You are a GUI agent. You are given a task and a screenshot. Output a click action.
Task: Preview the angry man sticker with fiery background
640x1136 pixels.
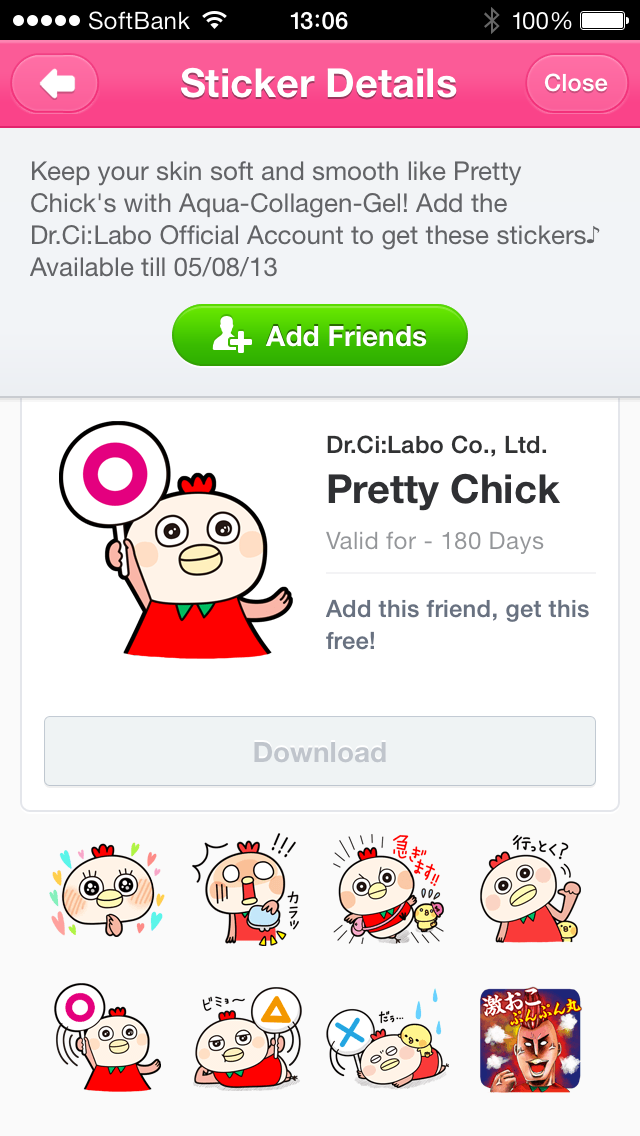[x=530, y=1039]
